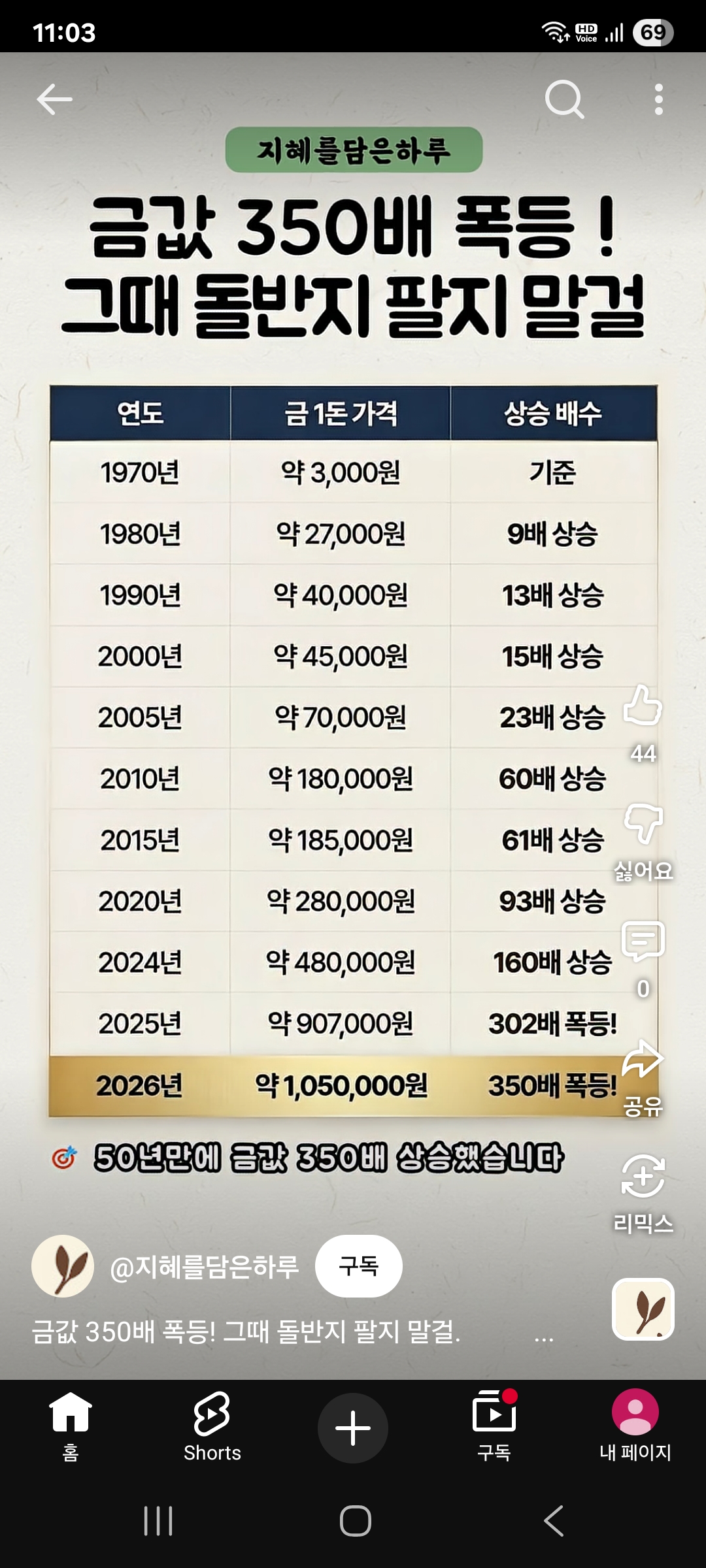
Task: Tap the system recent apps button
Action: tap(158, 1521)
